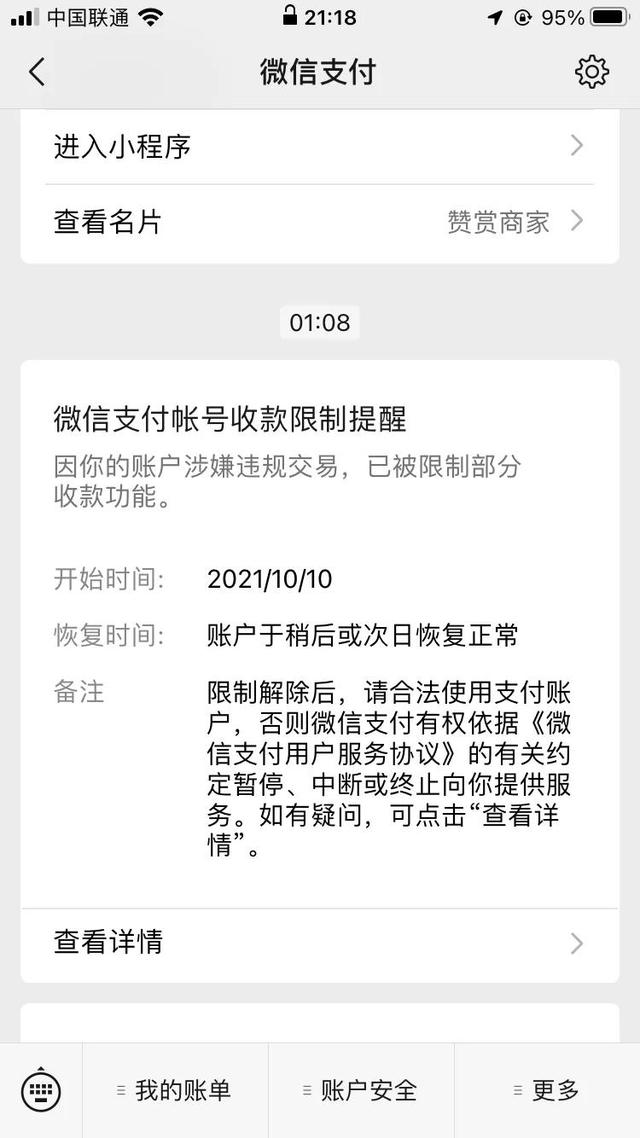Image resolution: width=640 pixels, height=1138 pixels.
Task: Open the 更多 menu
Action: click(x=547, y=1090)
